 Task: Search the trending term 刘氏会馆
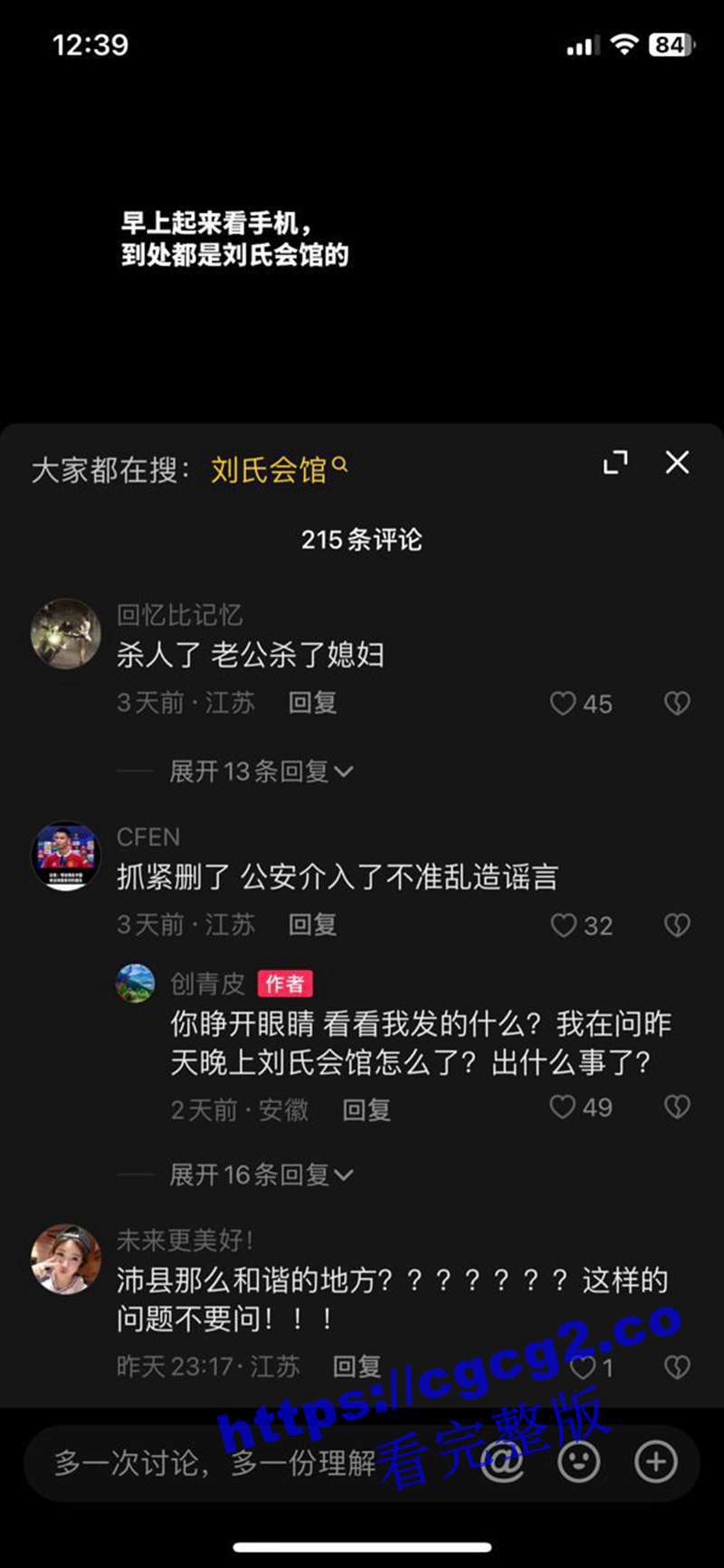278,469
